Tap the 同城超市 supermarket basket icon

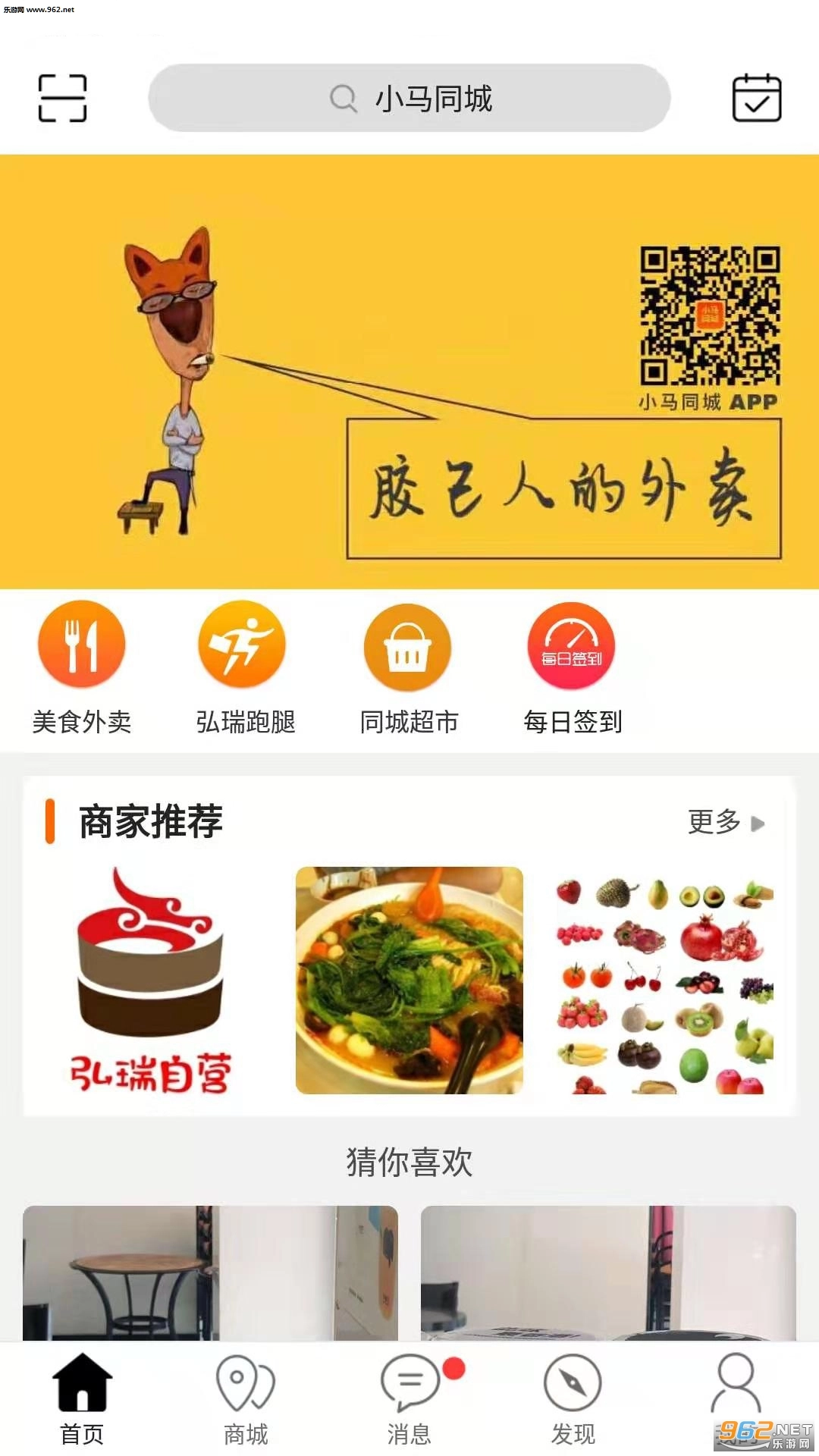pos(407,646)
